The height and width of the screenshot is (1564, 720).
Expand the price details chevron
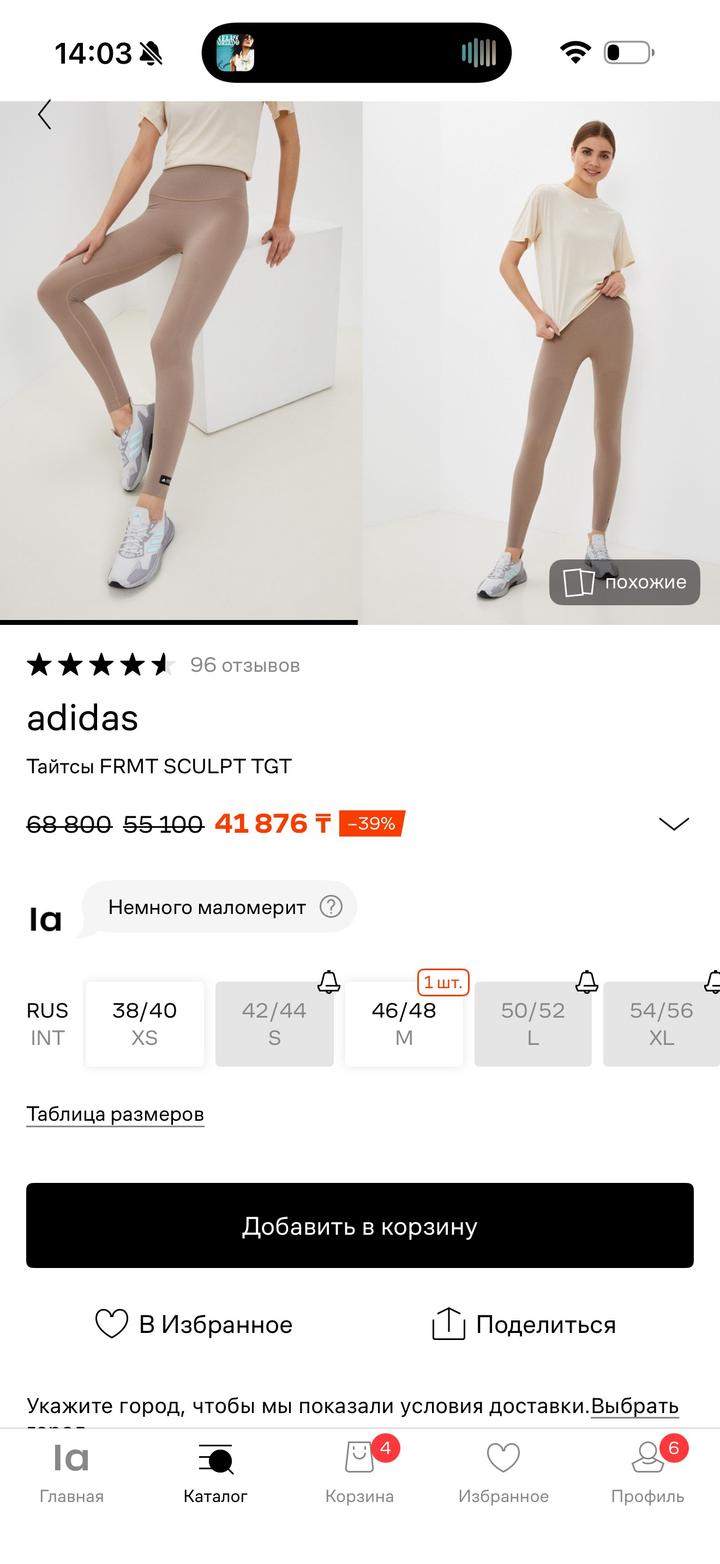[674, 824]
